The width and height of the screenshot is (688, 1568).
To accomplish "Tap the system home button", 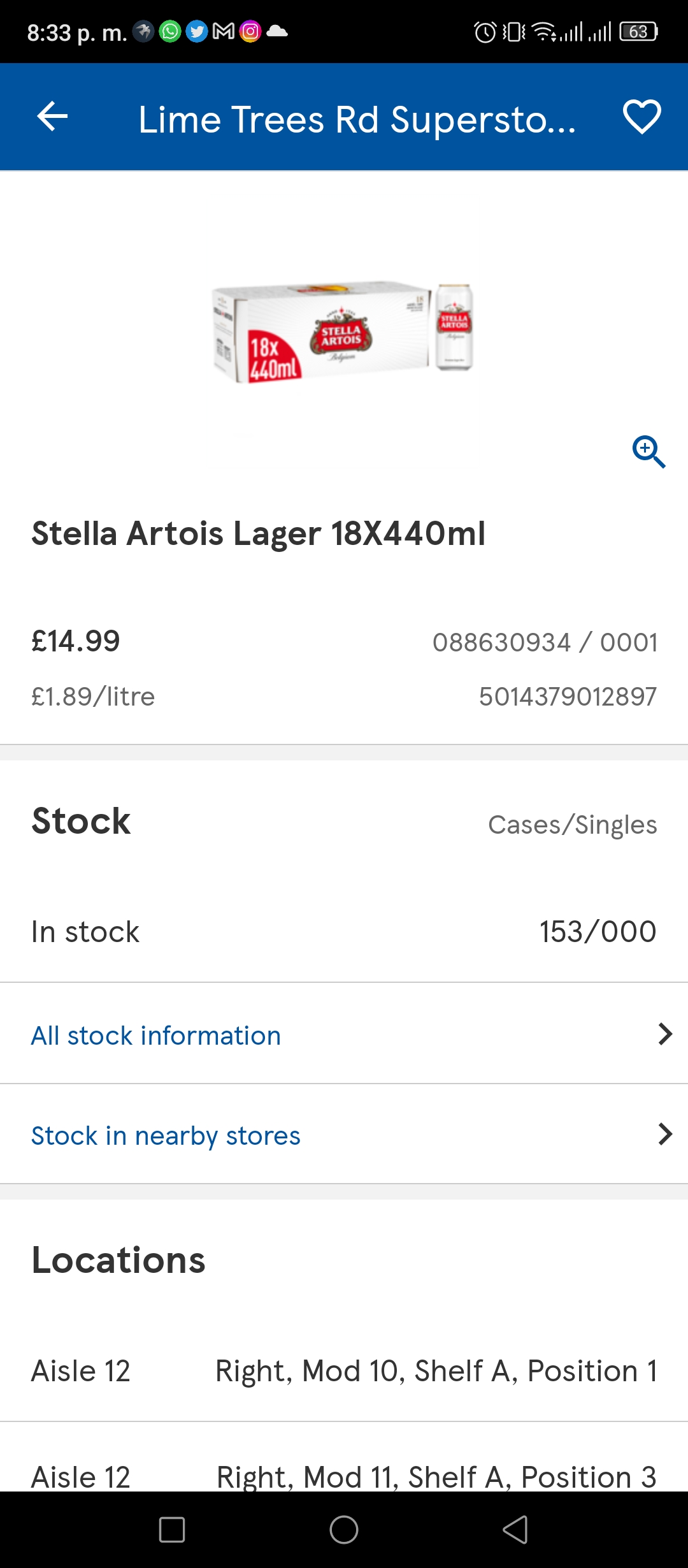I will click(x=344, y=1529).
